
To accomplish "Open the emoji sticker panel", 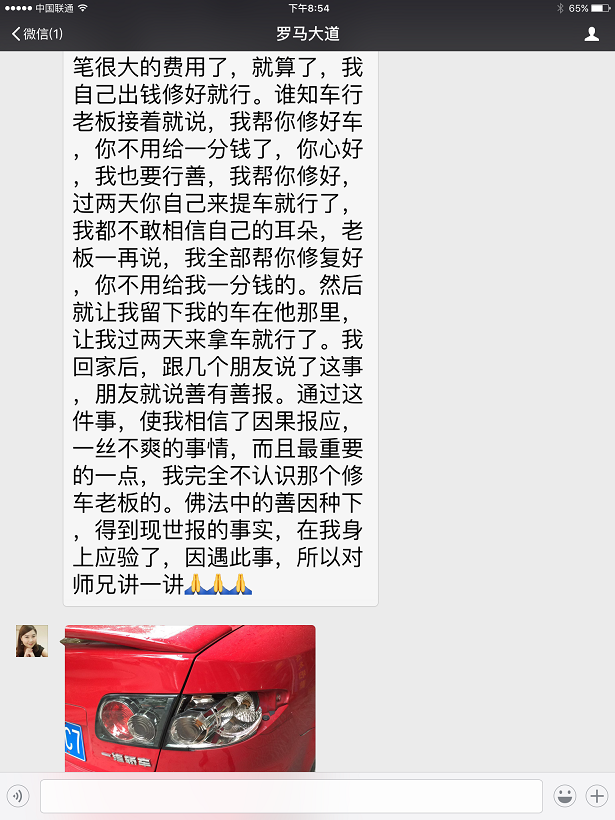I will pyautogui.click(x=565, y=796).
